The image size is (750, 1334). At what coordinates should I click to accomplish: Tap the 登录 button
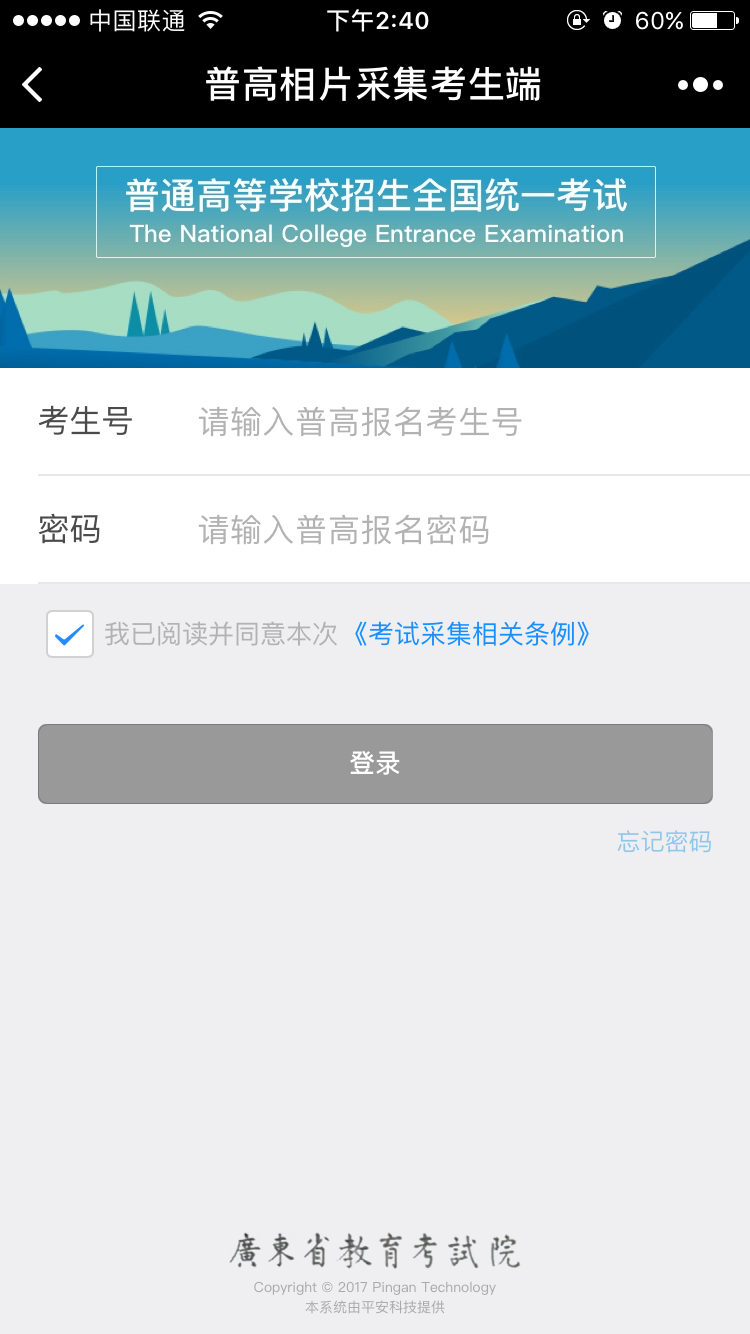[x=375, y=764]
